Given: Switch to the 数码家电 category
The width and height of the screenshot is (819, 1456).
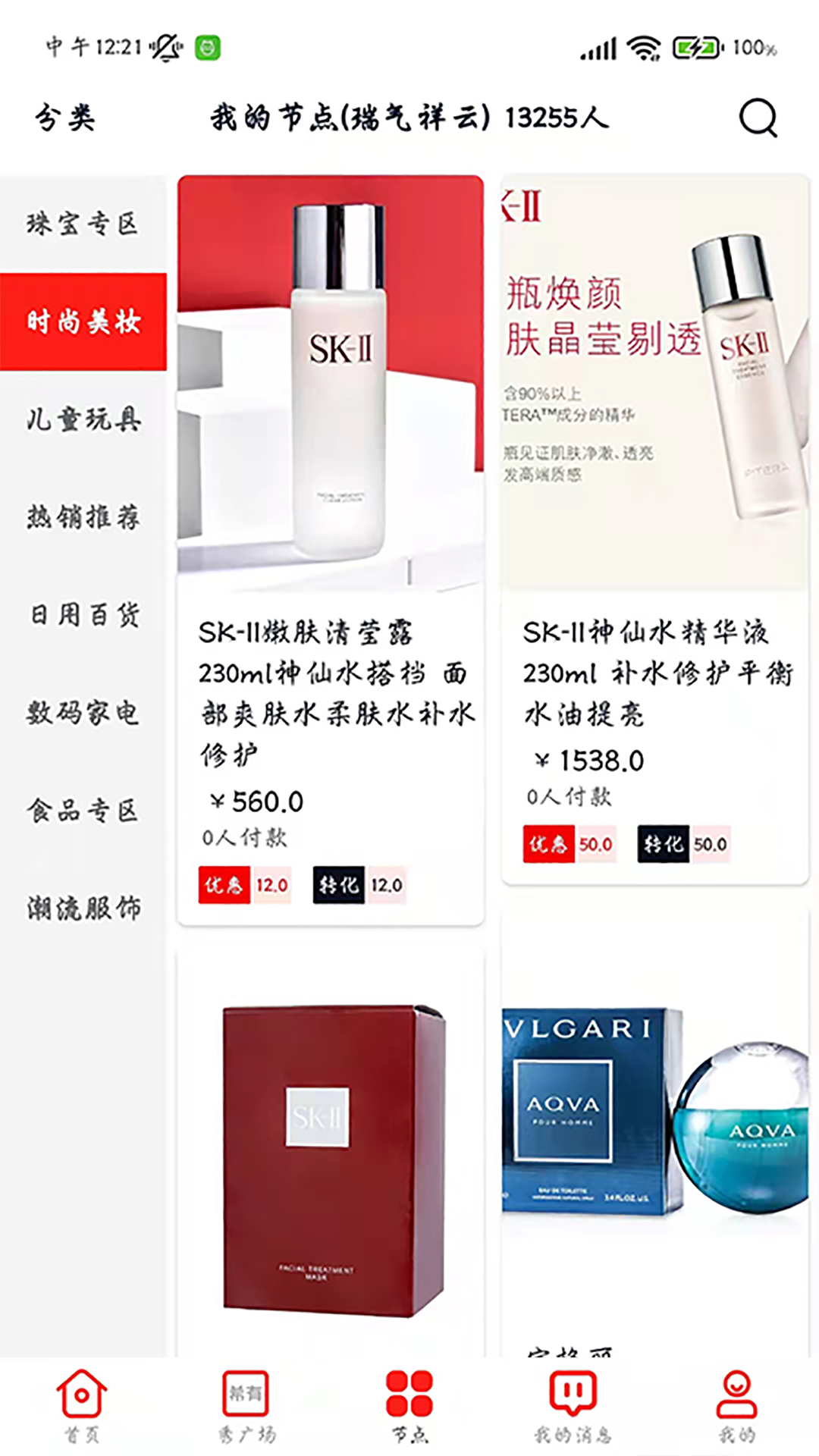Looking at the screenshot, I should tap(83, 714).
